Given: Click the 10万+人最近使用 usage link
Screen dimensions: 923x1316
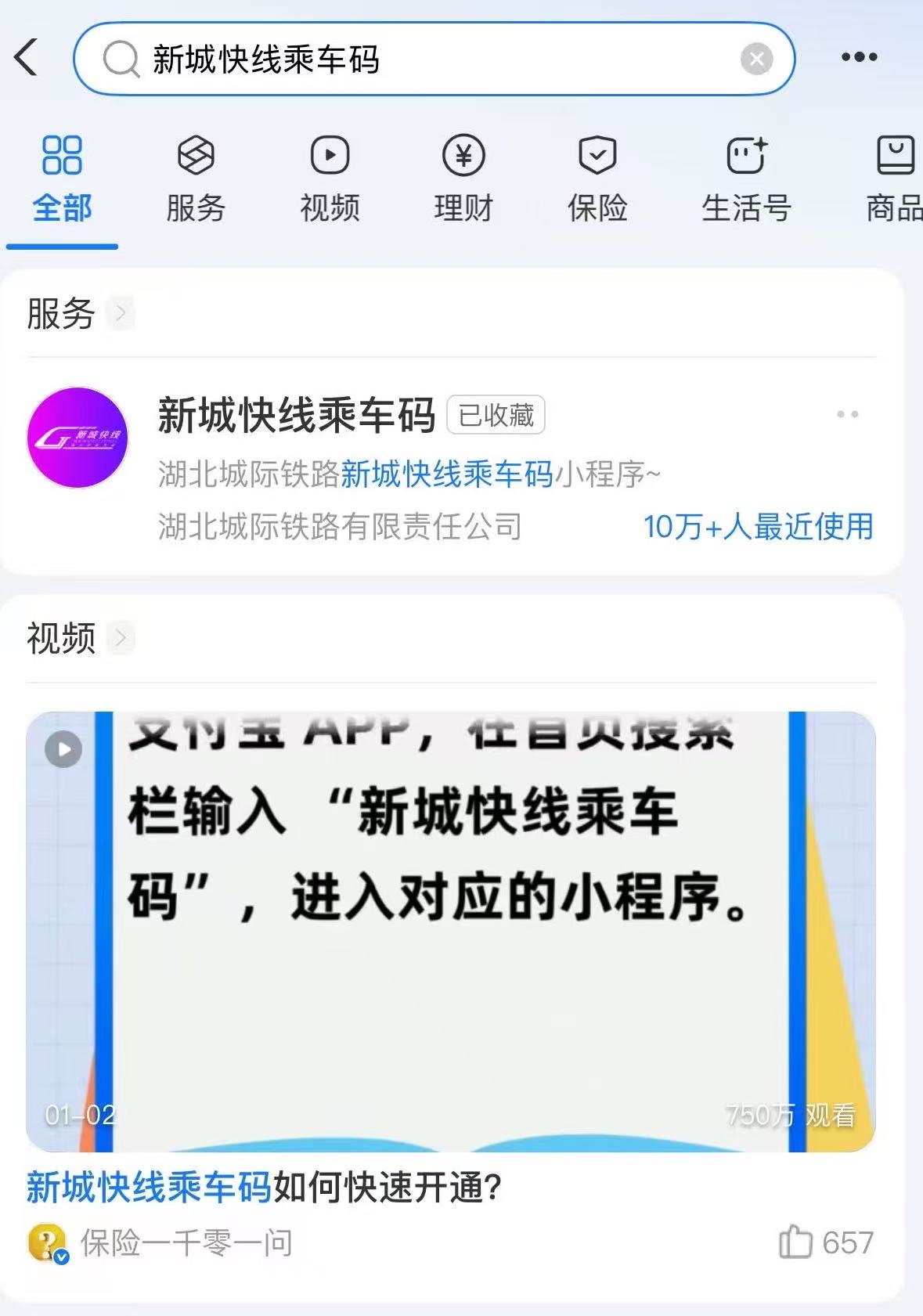Looking at the screenshot, I should pos(758,528).
